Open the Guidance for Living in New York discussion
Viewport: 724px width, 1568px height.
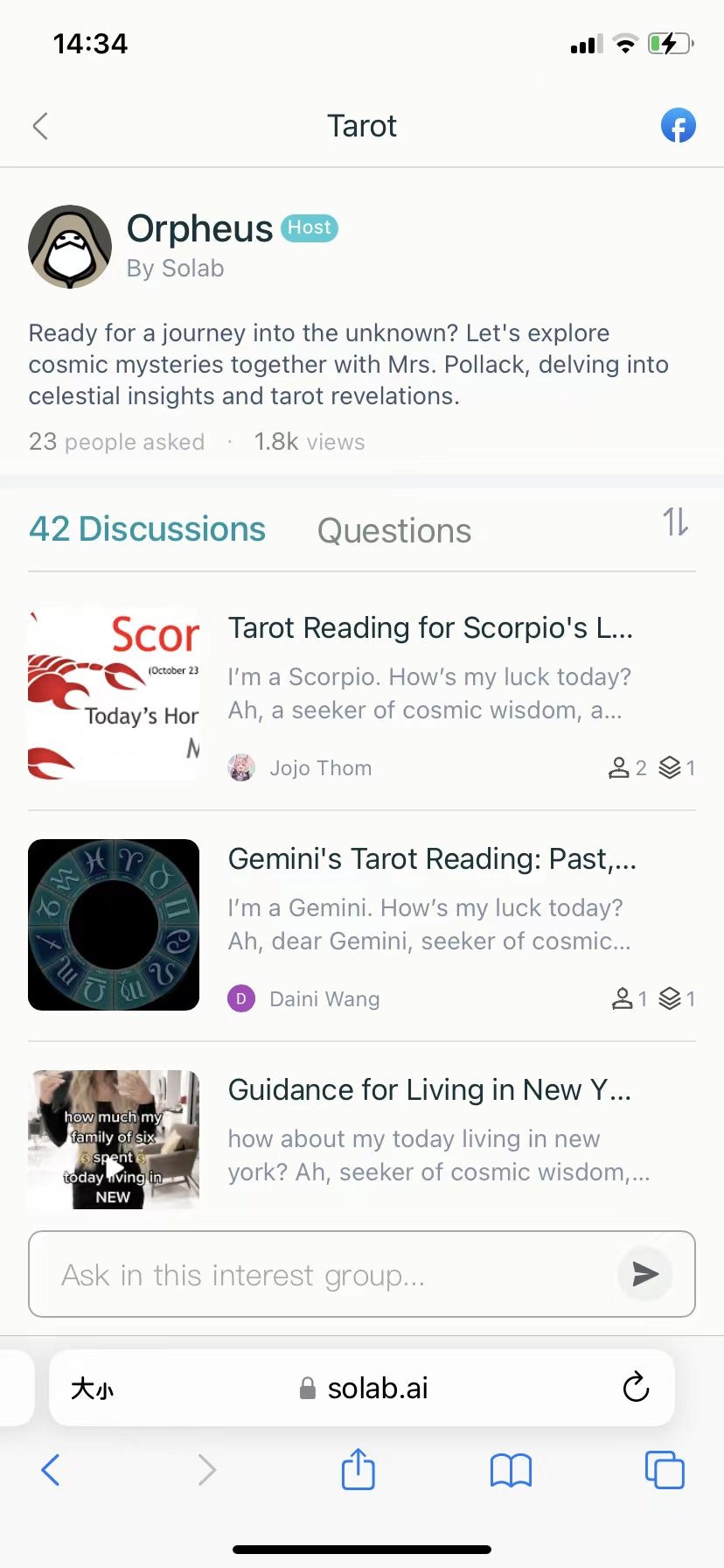(428, 1090)
